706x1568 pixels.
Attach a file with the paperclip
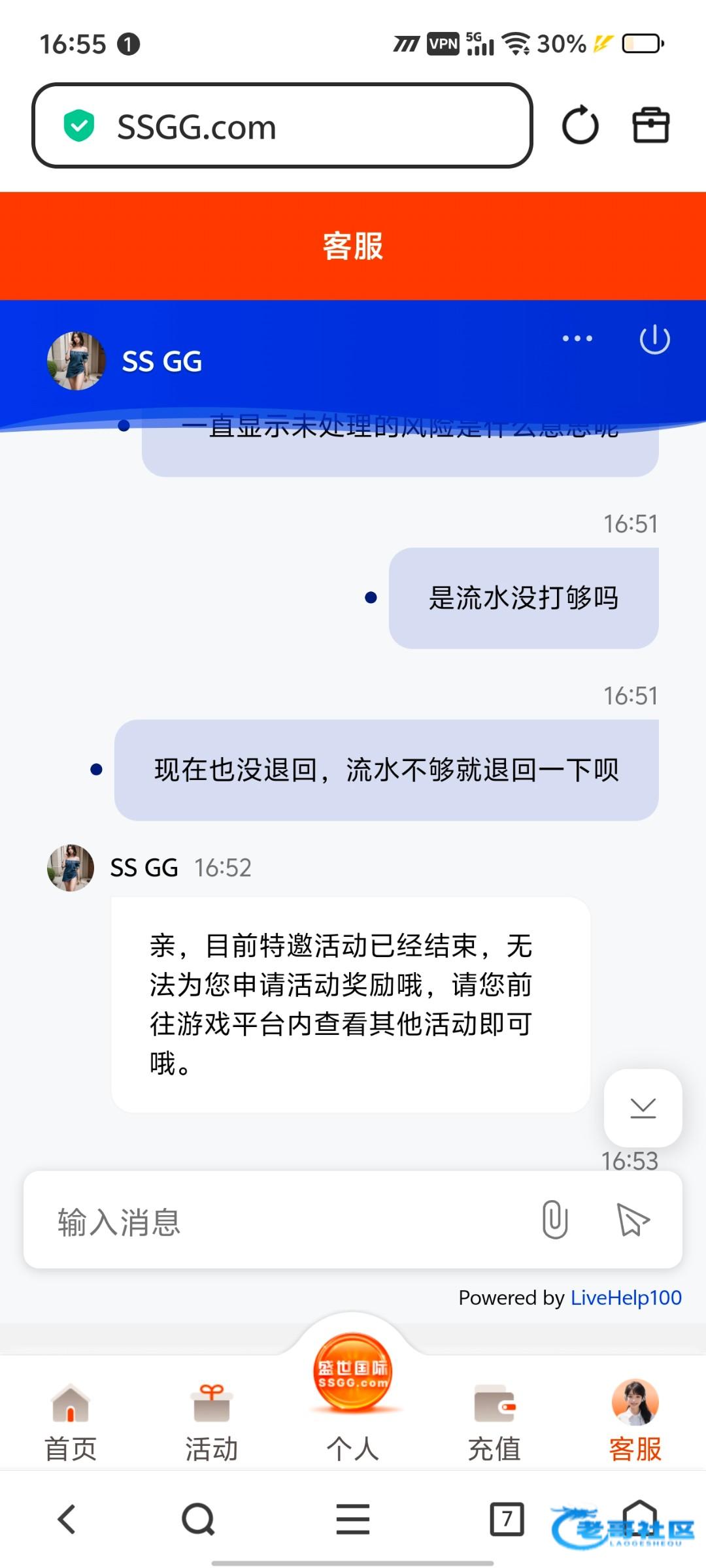click(554, 1219)
